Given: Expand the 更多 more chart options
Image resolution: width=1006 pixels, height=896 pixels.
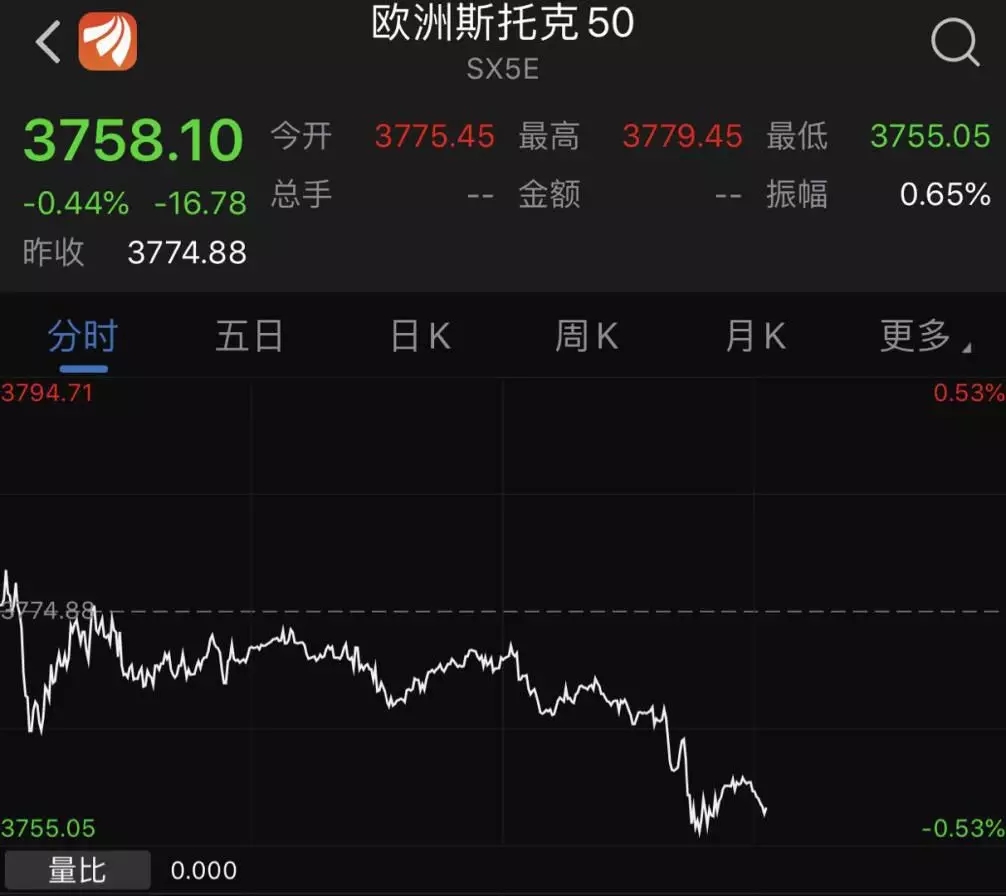Looking at the screenshot, I should pyautogui.click(x=921, y=337).
